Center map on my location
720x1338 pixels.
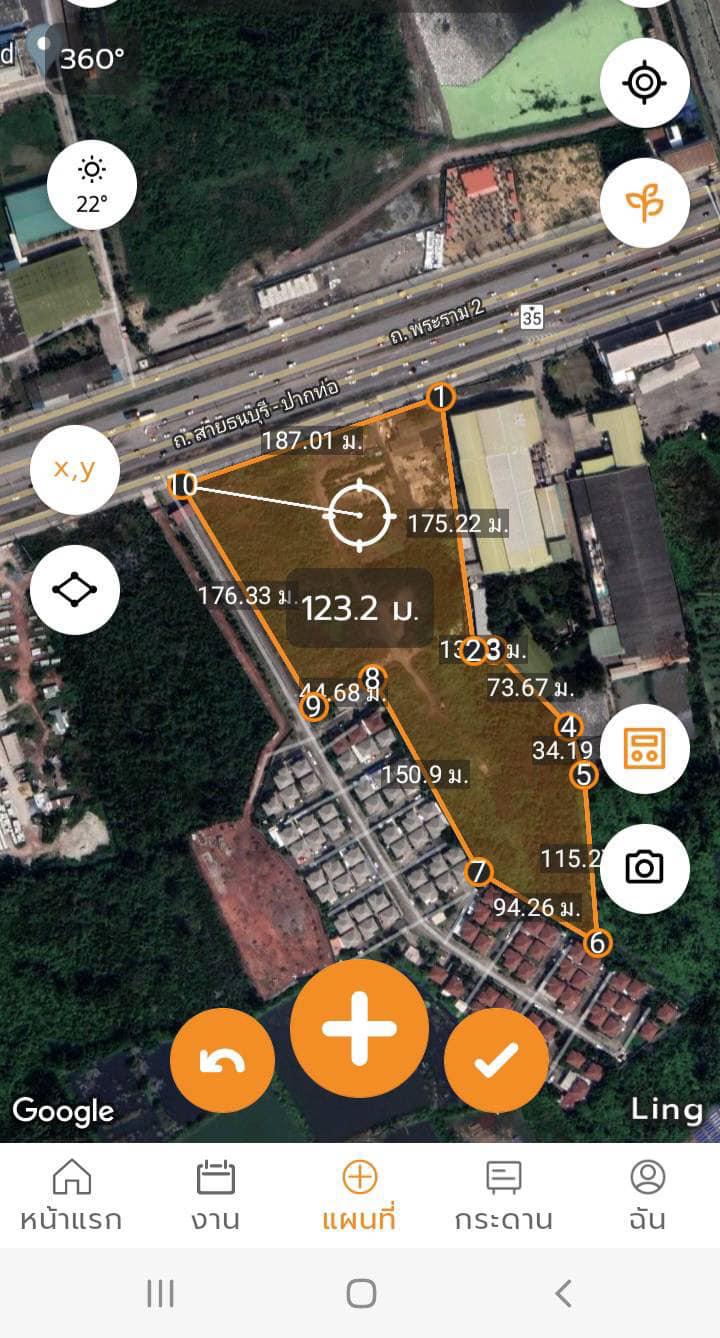pos(645,82)
